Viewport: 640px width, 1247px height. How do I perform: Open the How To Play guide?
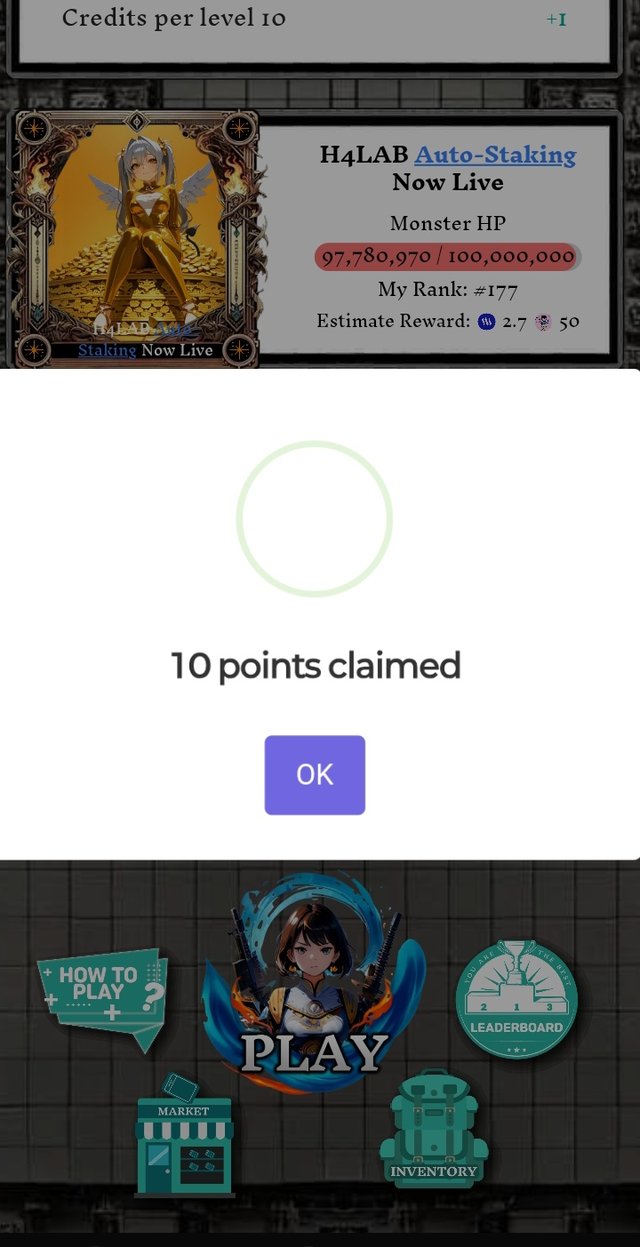[x=102, y=997]
